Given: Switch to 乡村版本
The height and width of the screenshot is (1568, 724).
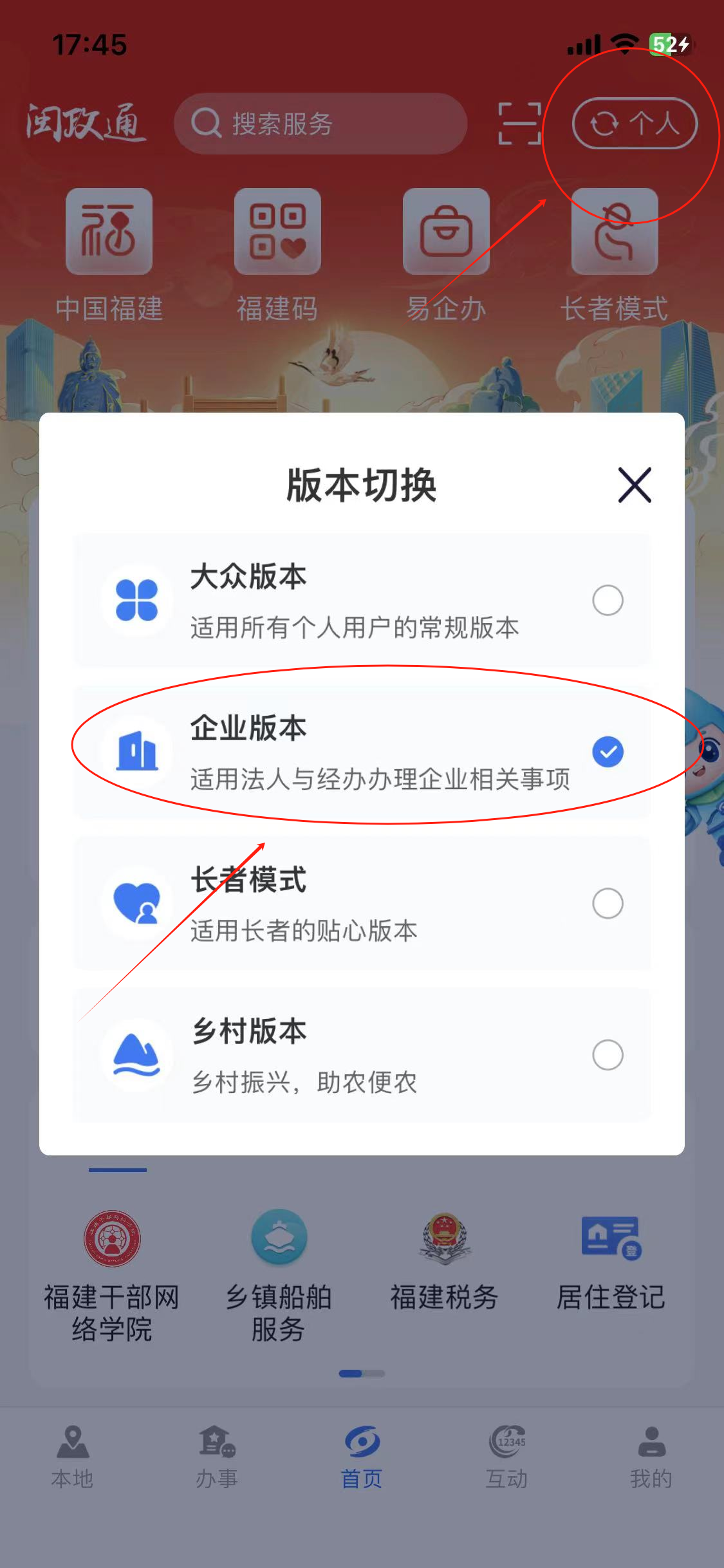Looking at the screenshot, I should (362, 1054).
